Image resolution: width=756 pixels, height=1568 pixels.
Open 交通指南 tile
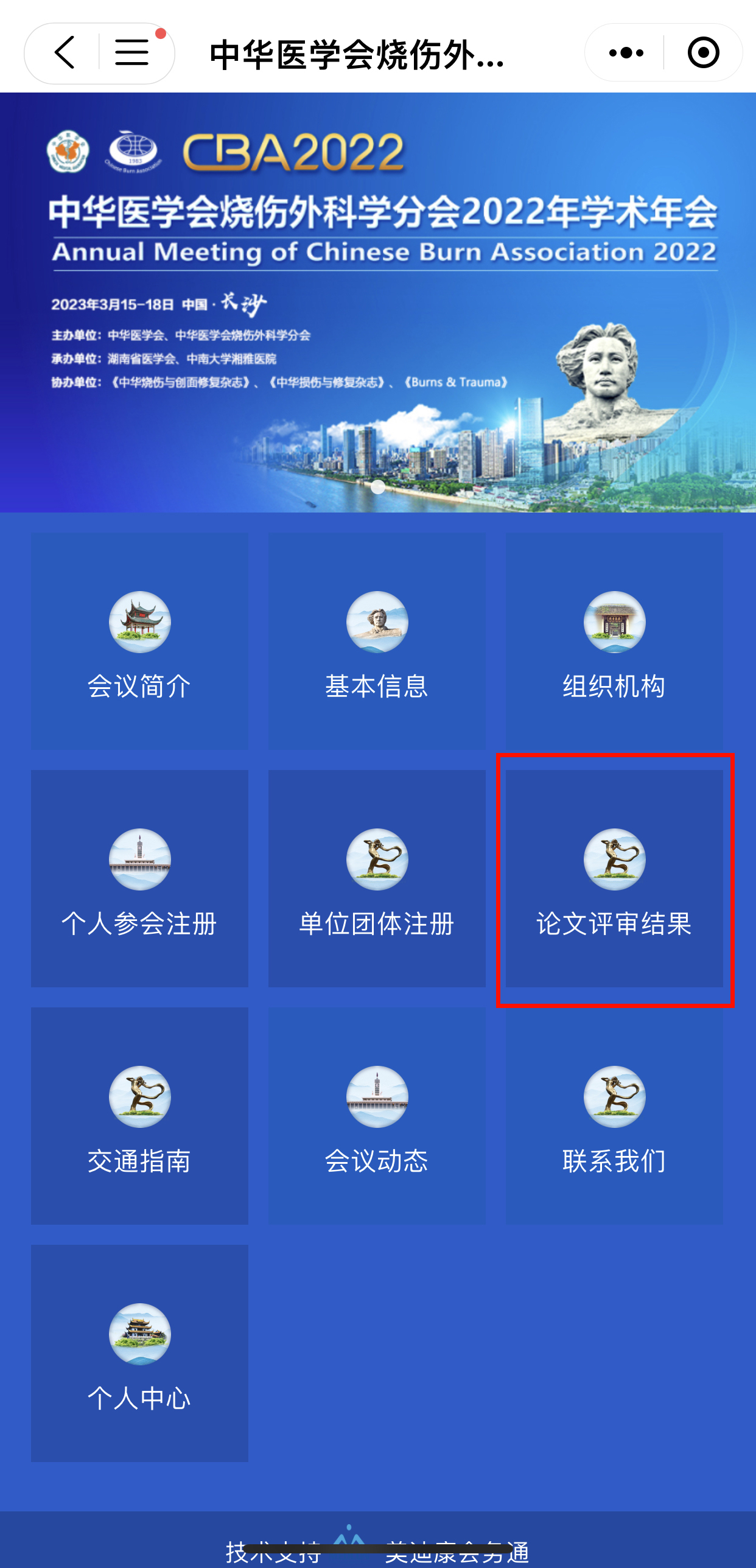tap(139, 1116)
